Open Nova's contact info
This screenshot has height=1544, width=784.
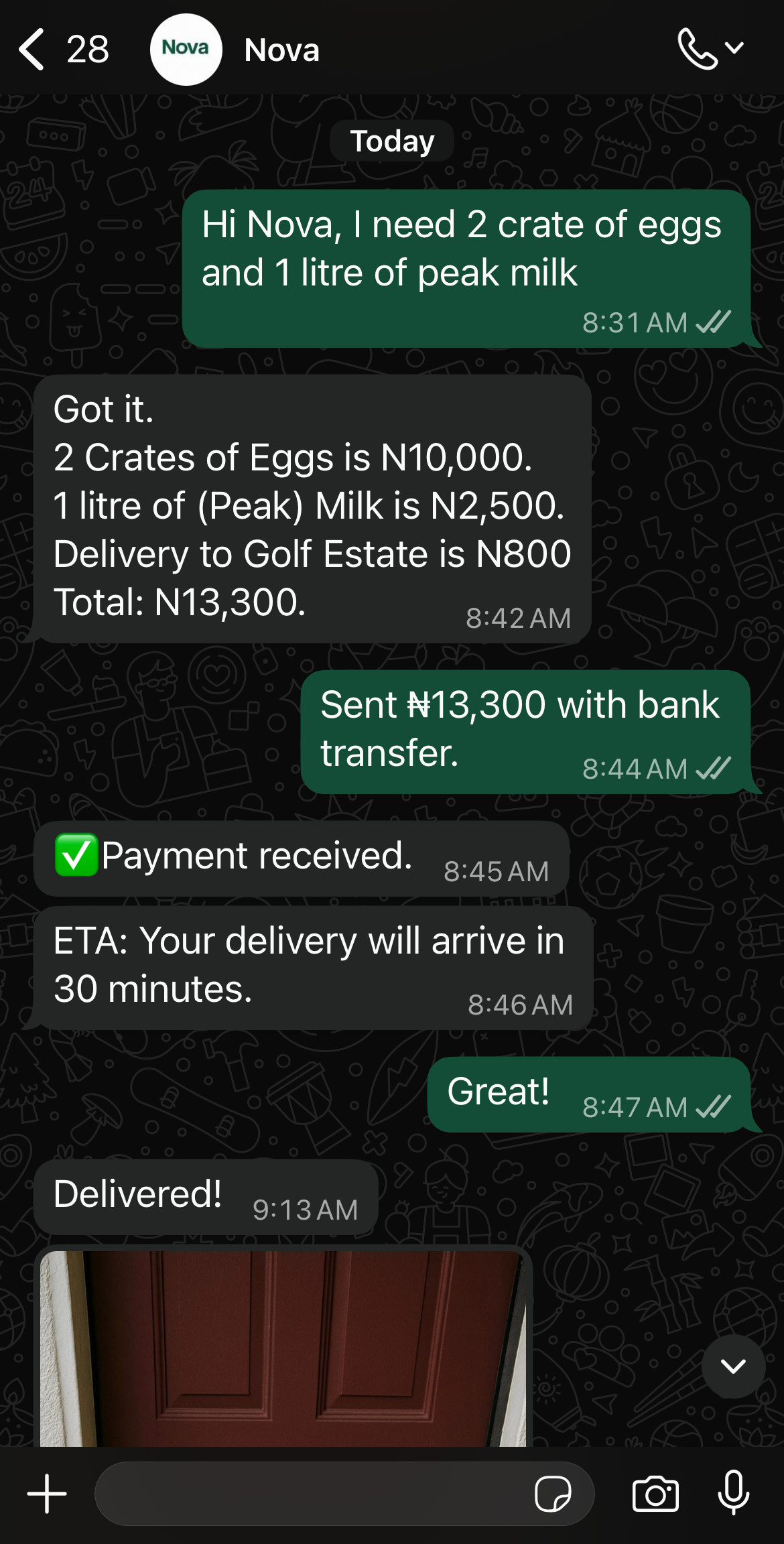[281, 50]
